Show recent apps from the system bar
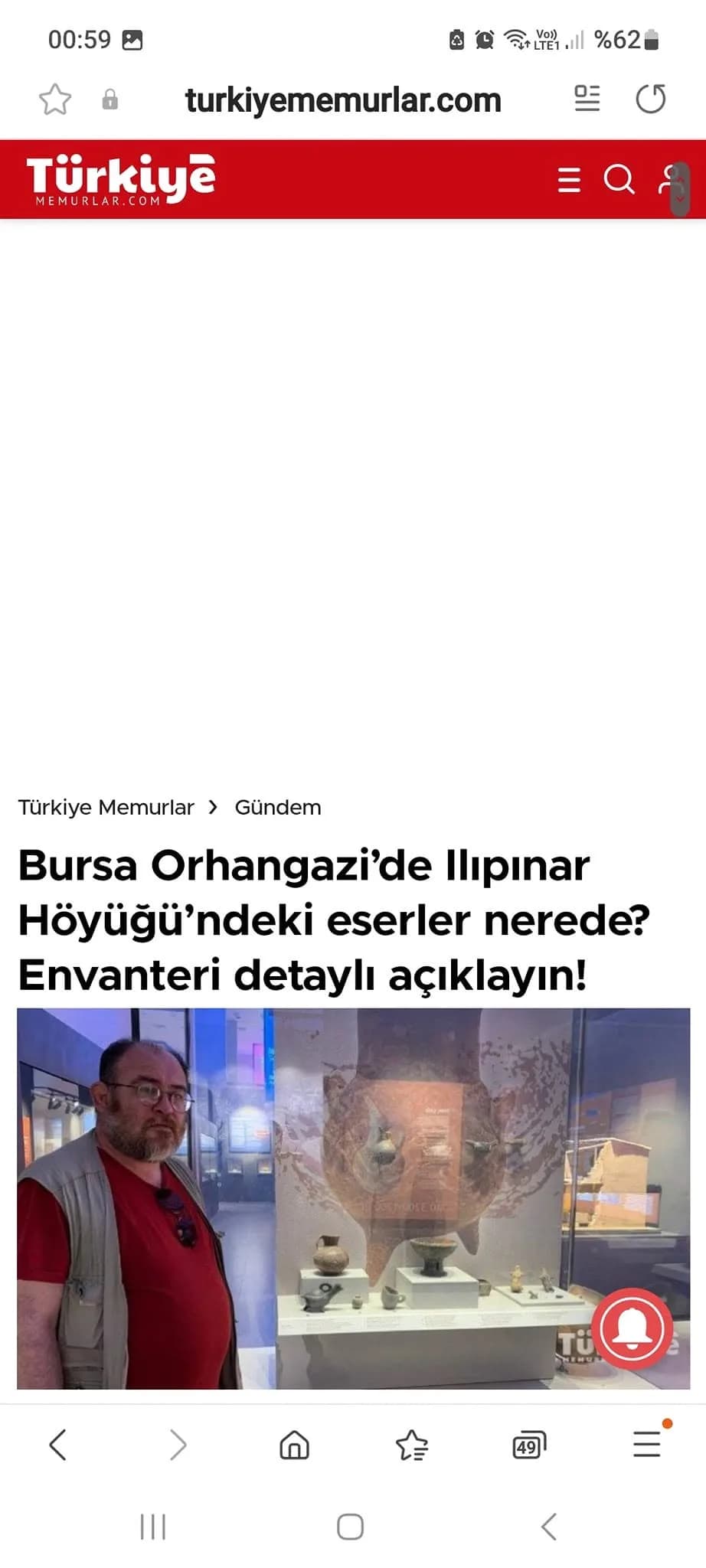This screenshot has width=706, height=1568. tap(153, 1527)
